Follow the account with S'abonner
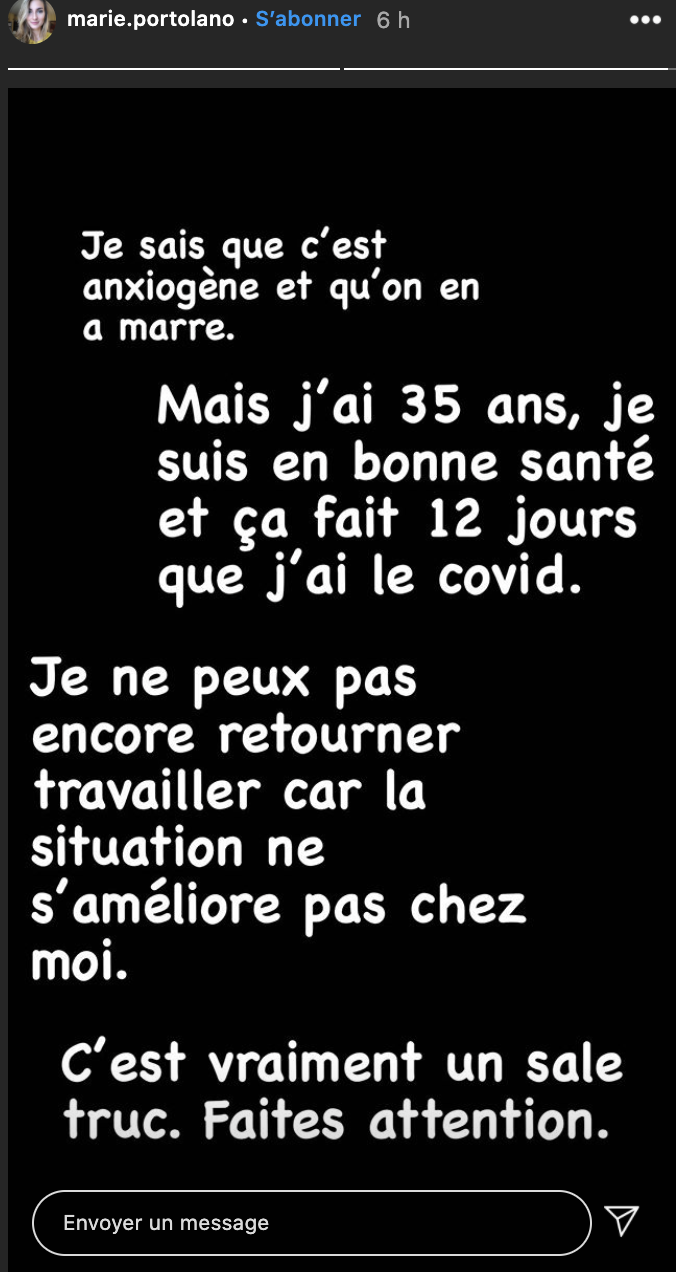This screenshot has height=1272, width=676. 308,20
